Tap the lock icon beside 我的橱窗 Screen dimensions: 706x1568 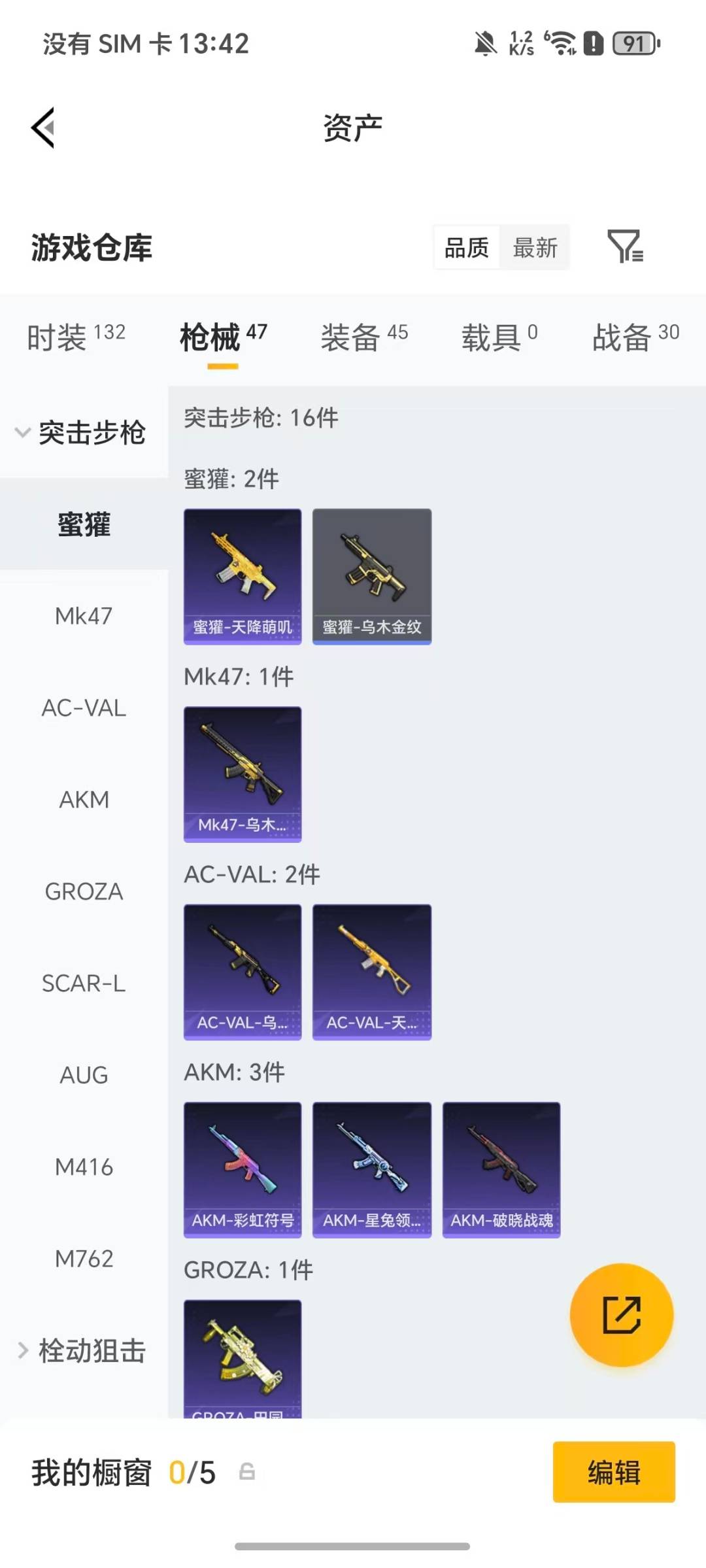click(246, 1473)
